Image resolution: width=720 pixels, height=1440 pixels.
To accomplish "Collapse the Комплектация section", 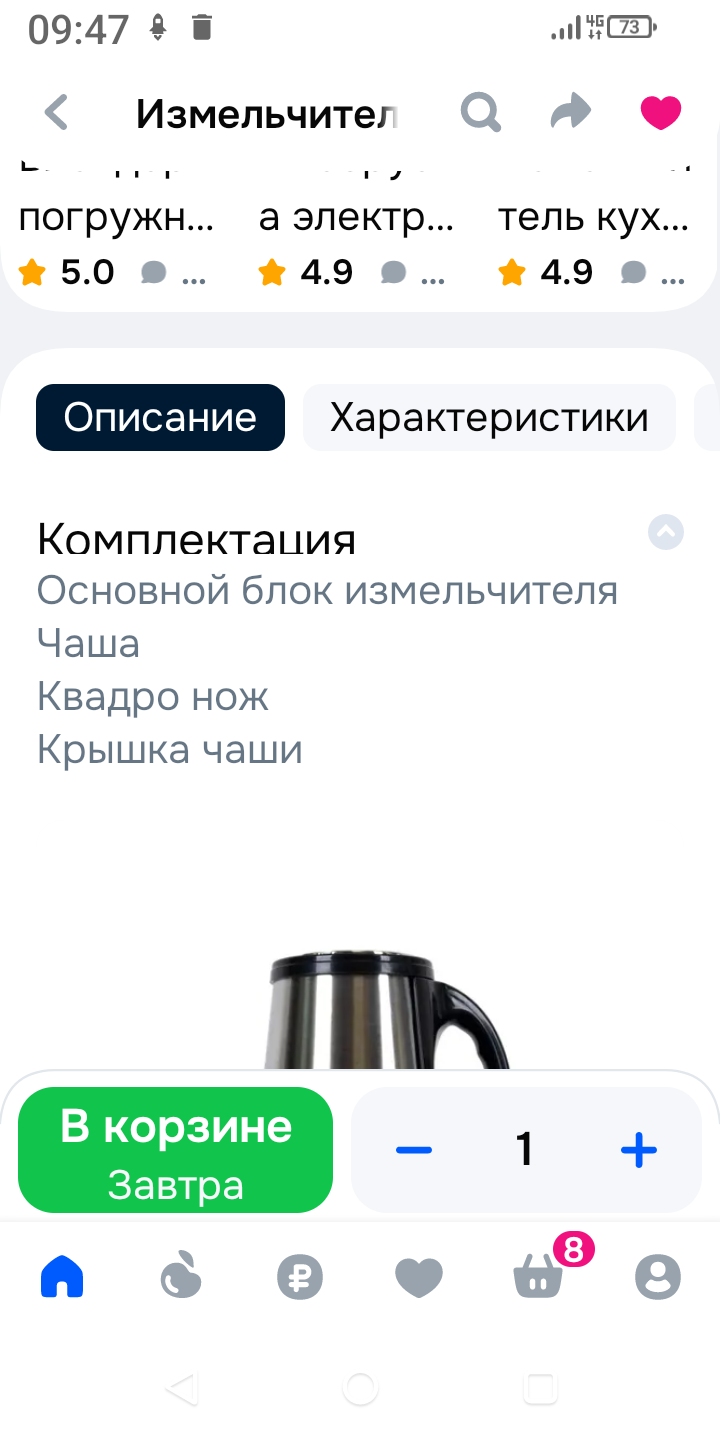I will [666, 532].
